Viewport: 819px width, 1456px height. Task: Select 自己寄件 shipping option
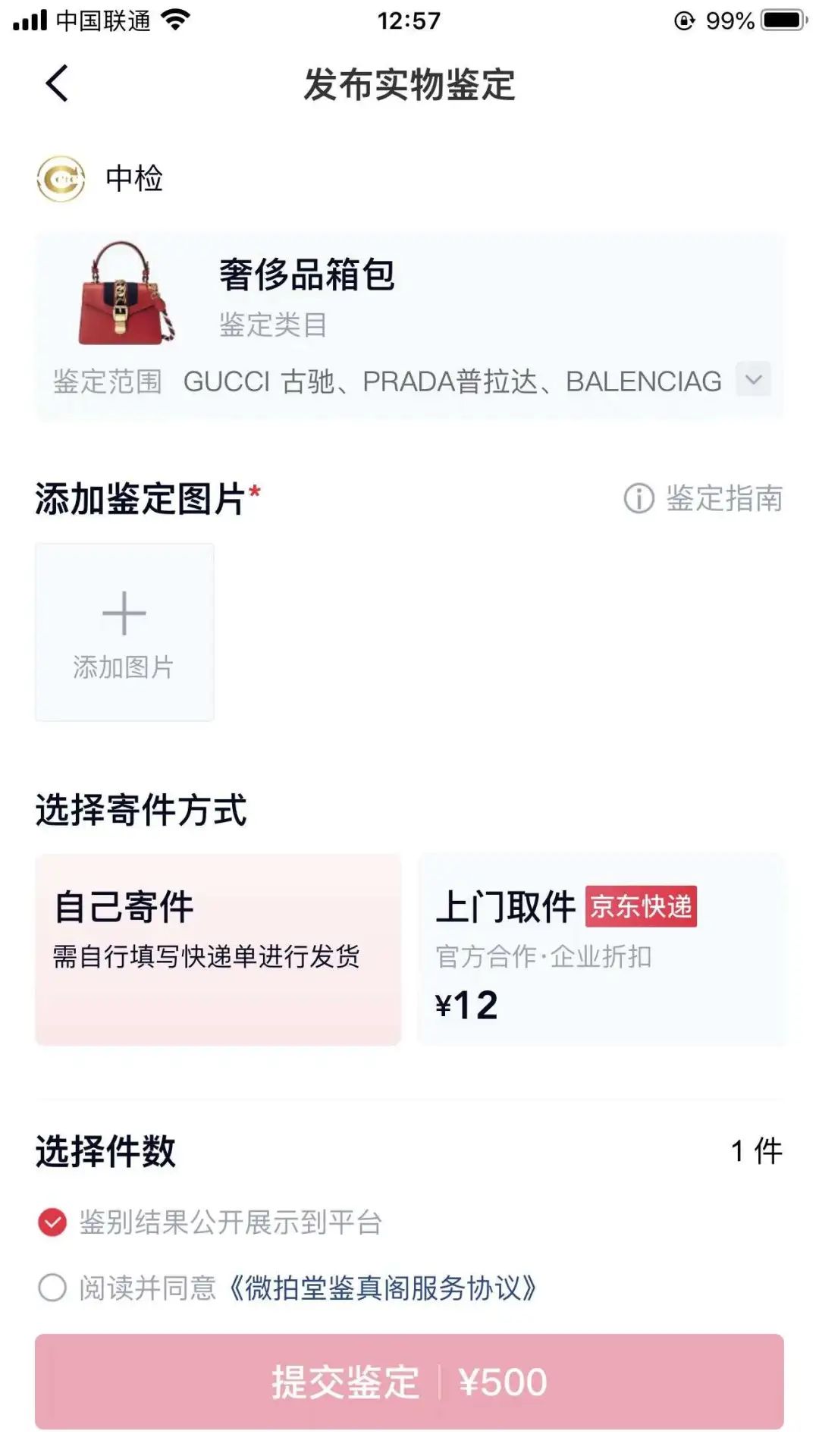point(218,949)
